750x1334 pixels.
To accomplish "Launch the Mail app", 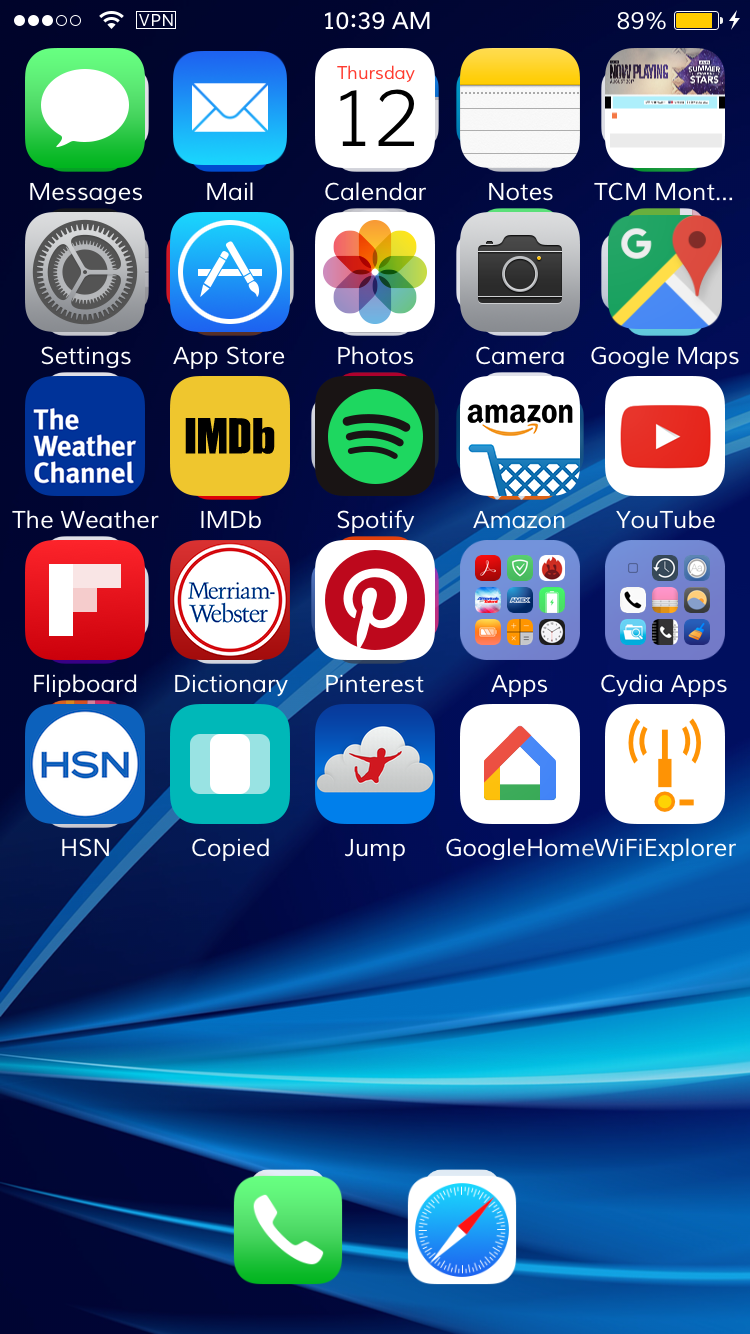I will click(x=230, y=108).
